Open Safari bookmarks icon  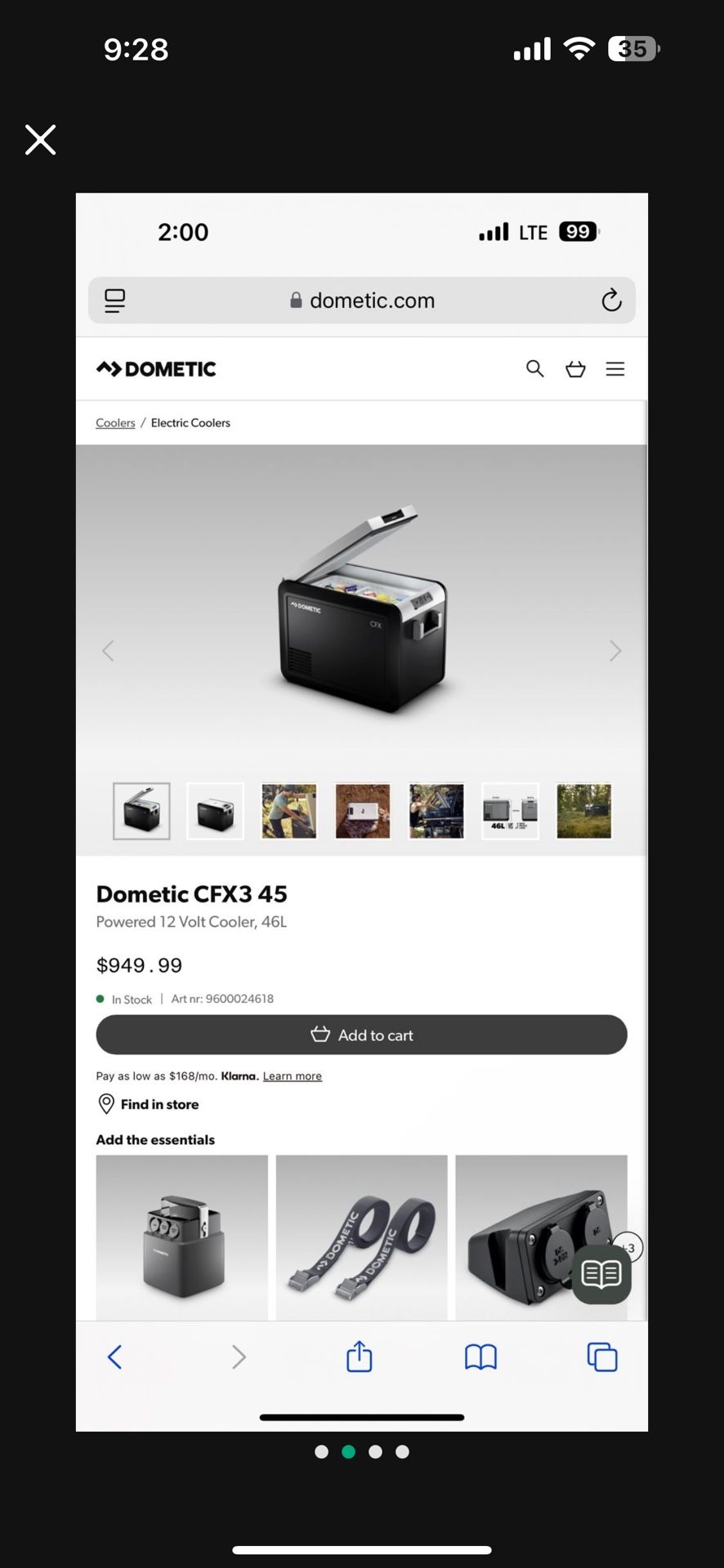(480, 1356)
